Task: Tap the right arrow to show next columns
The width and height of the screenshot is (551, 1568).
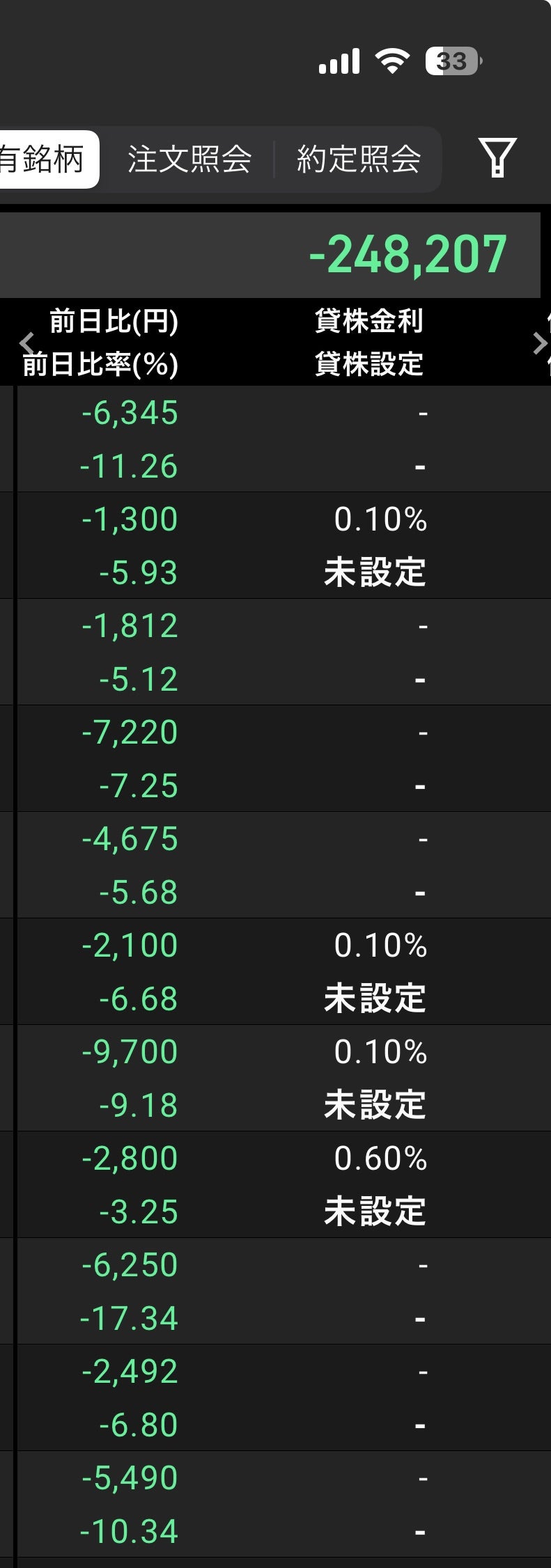Action: (538, 343)
